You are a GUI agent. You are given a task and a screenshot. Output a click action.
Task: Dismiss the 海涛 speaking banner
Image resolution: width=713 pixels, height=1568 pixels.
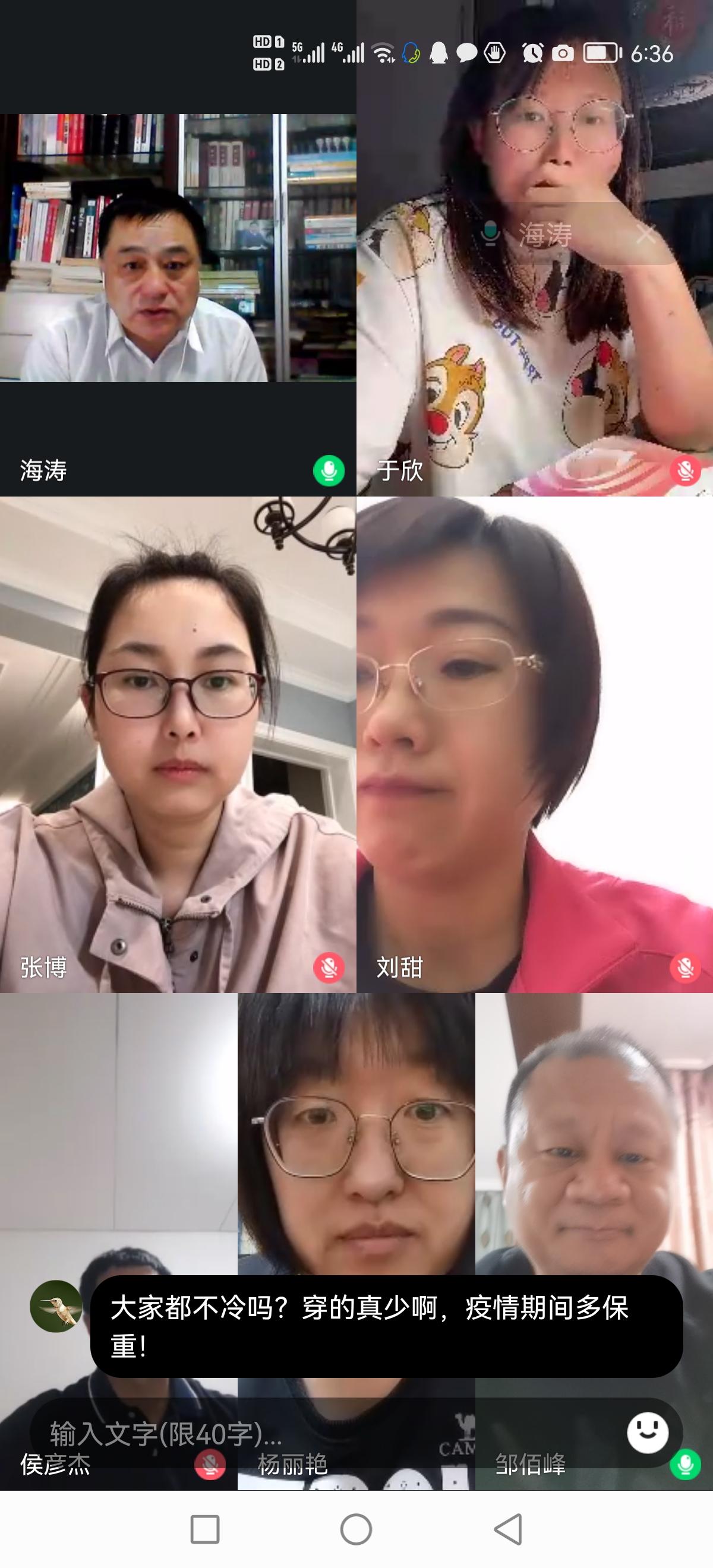(646, 234)
